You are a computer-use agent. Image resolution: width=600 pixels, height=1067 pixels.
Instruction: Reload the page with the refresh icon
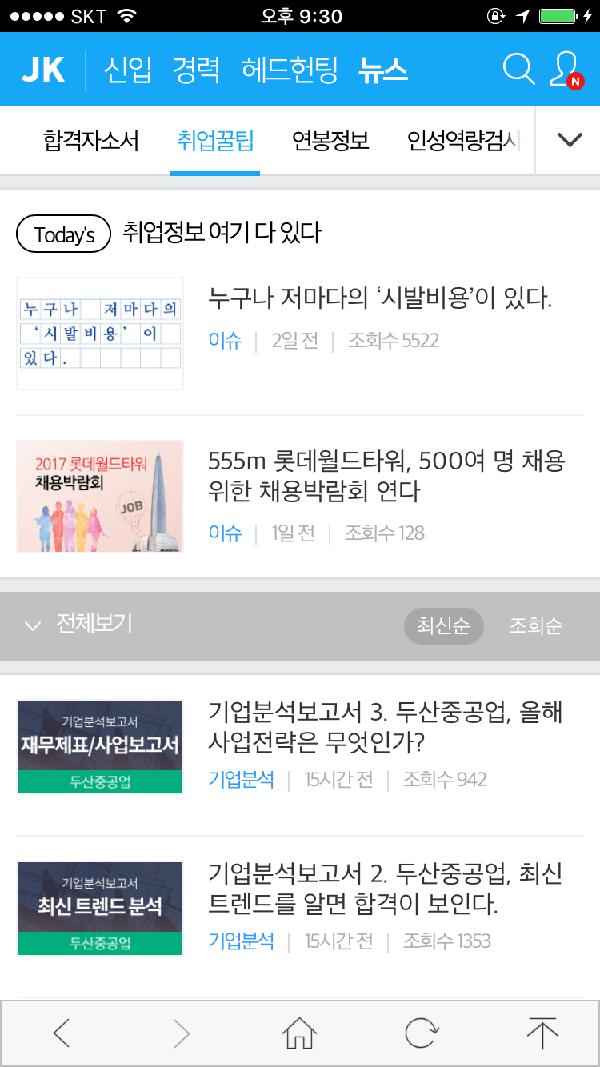point(420,1033)
